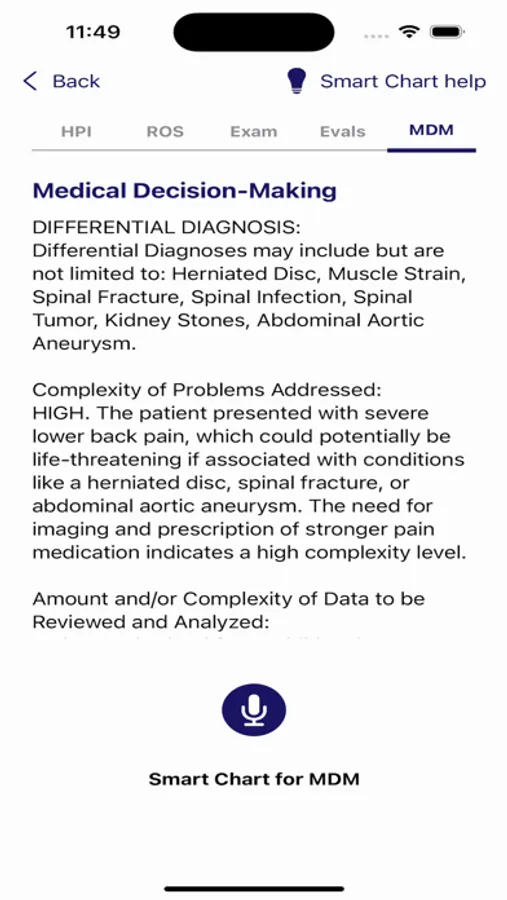Select the Evals tab
This screenshot has height=900, width=507.
point(342,131)
